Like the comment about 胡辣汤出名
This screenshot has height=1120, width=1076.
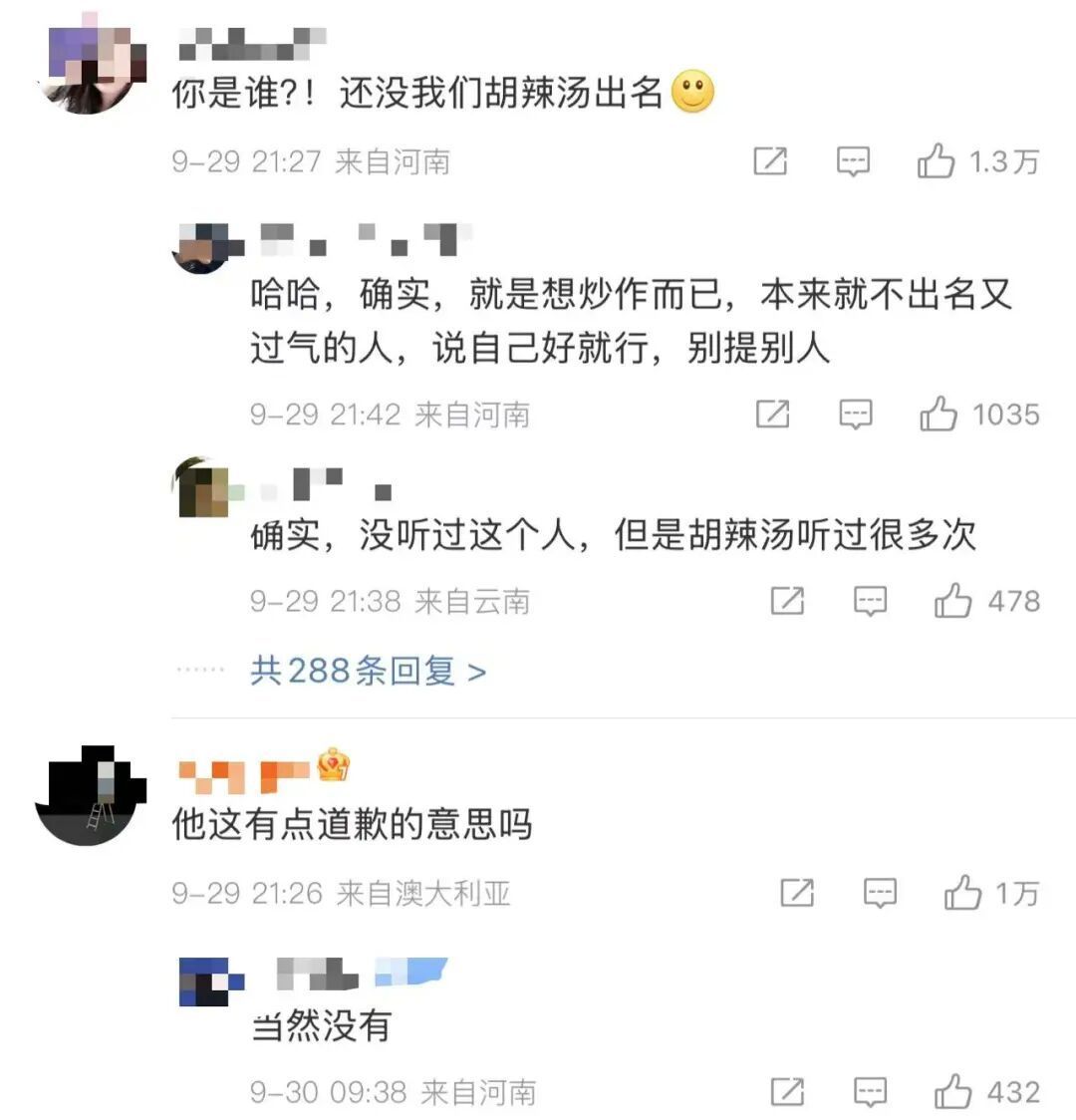point(937,161)
